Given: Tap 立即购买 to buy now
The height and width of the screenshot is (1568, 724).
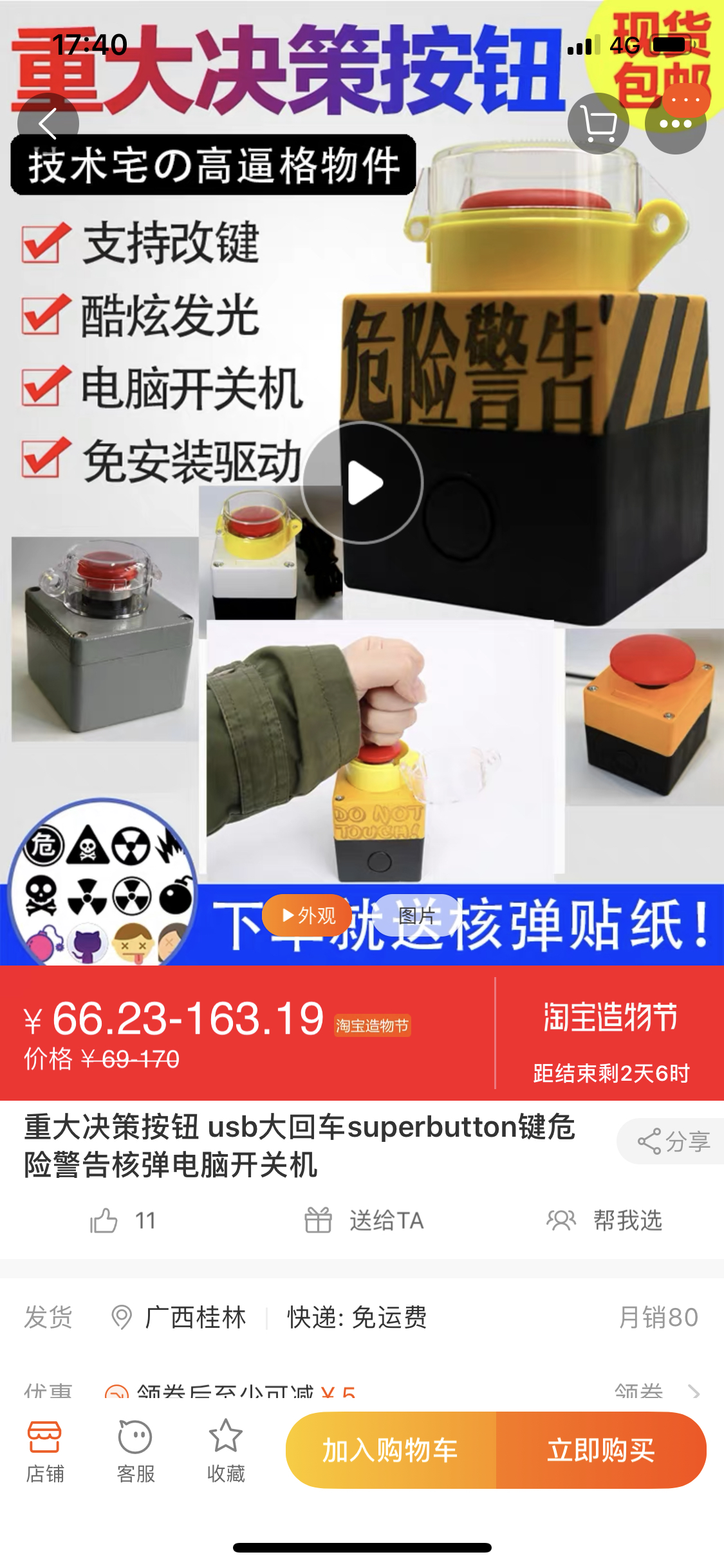Looking at the screenshot, I should [x=601, y=1451].
